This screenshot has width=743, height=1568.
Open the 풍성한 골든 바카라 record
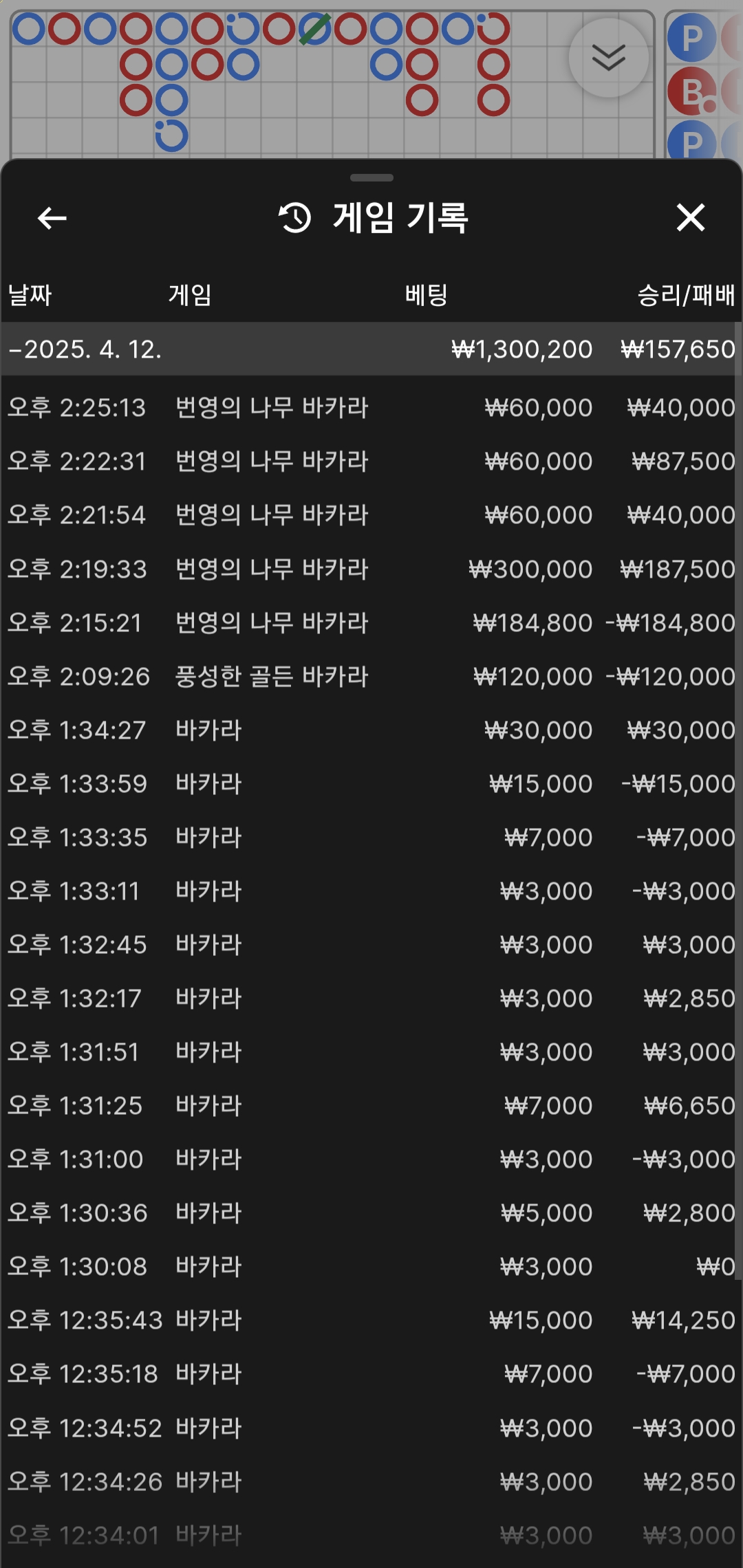[371, 677]
